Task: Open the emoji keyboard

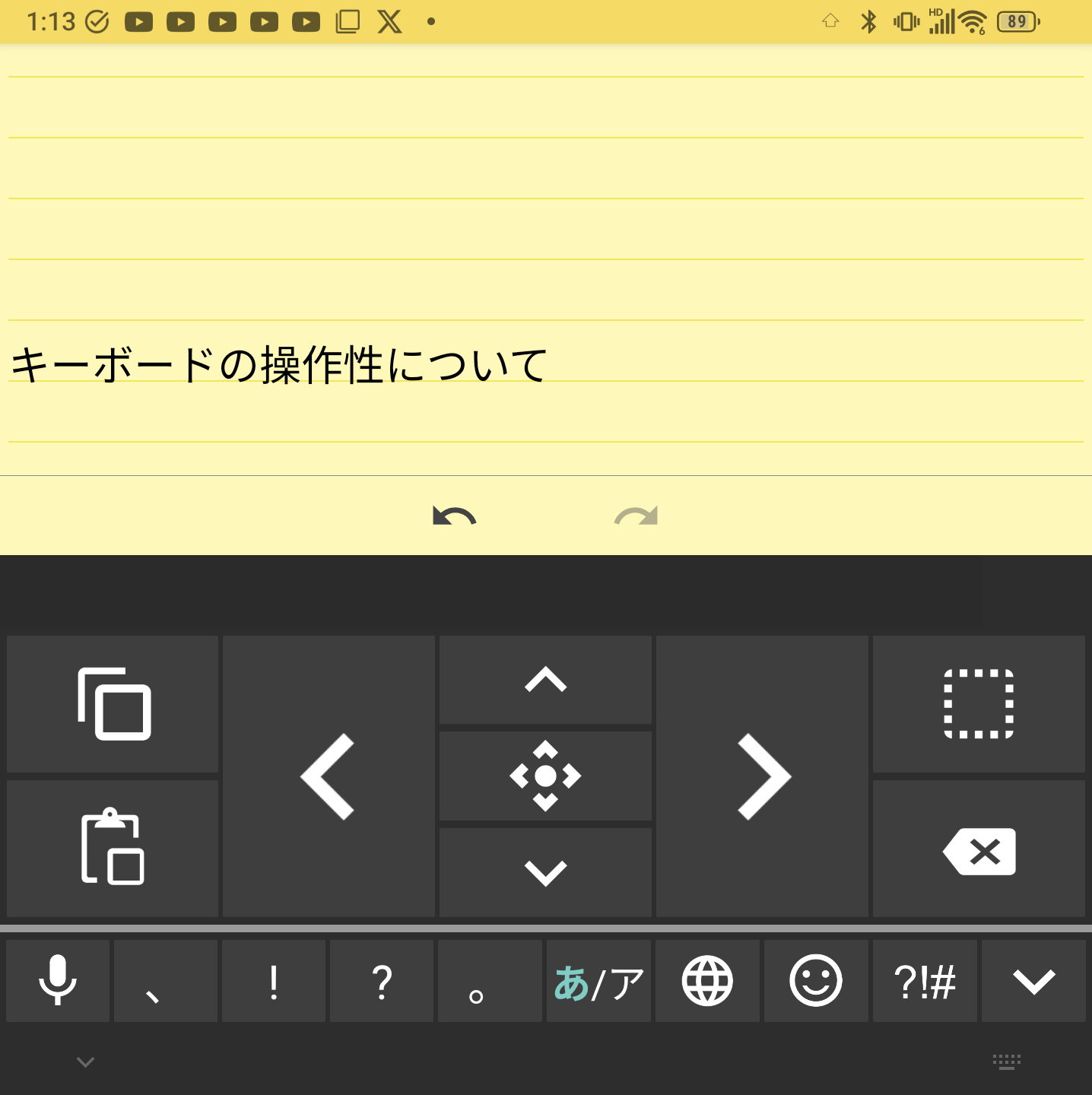Action: (x=816, y=981)
